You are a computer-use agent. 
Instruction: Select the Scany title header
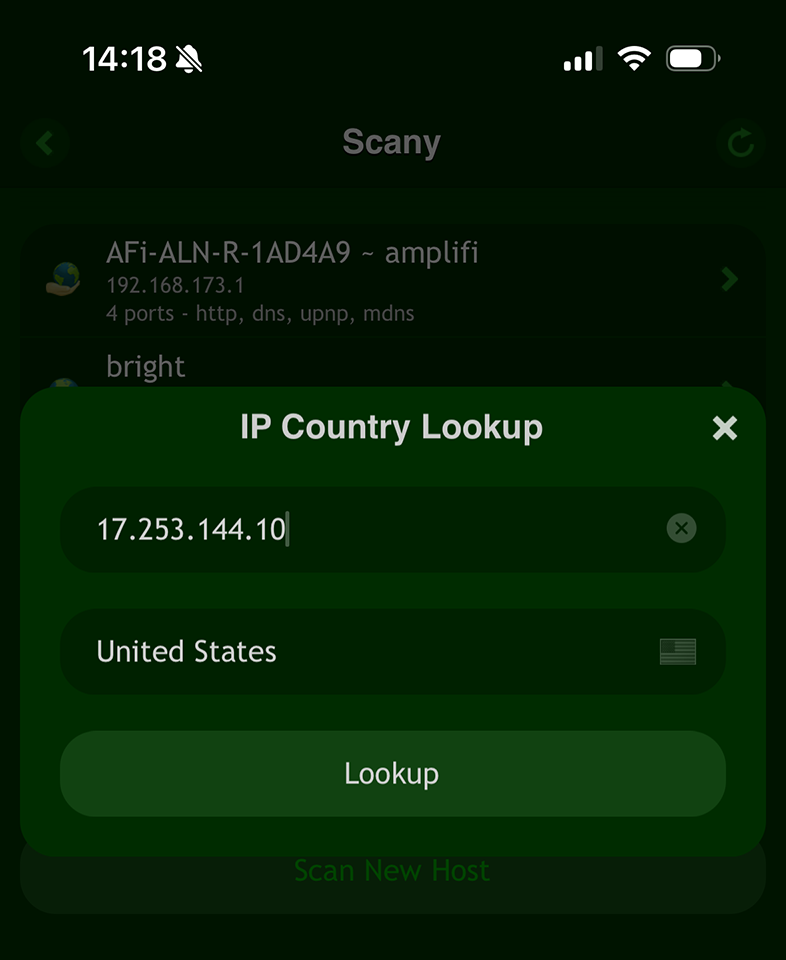point(392,143)
